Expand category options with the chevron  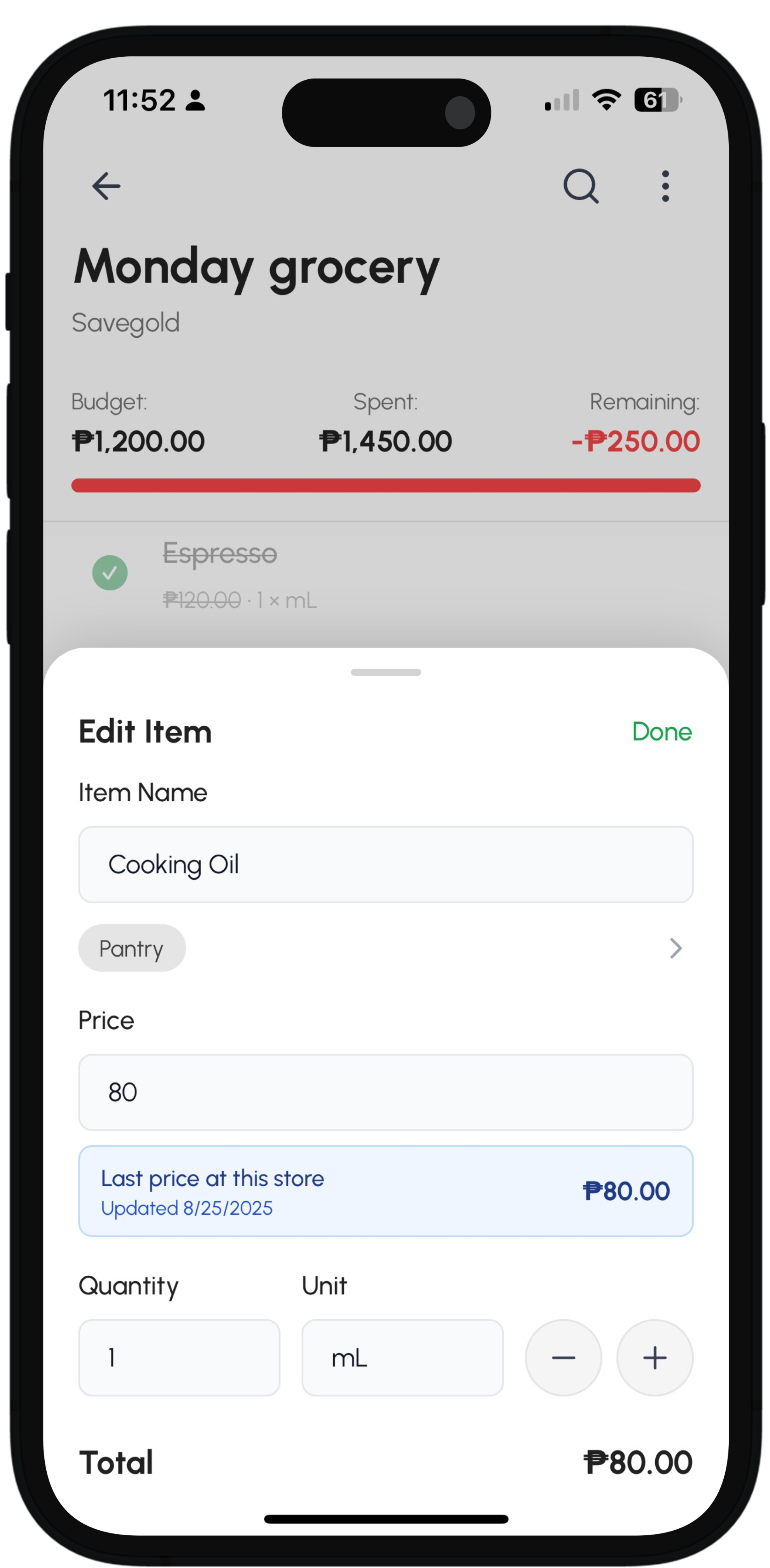tap(675, 948)
